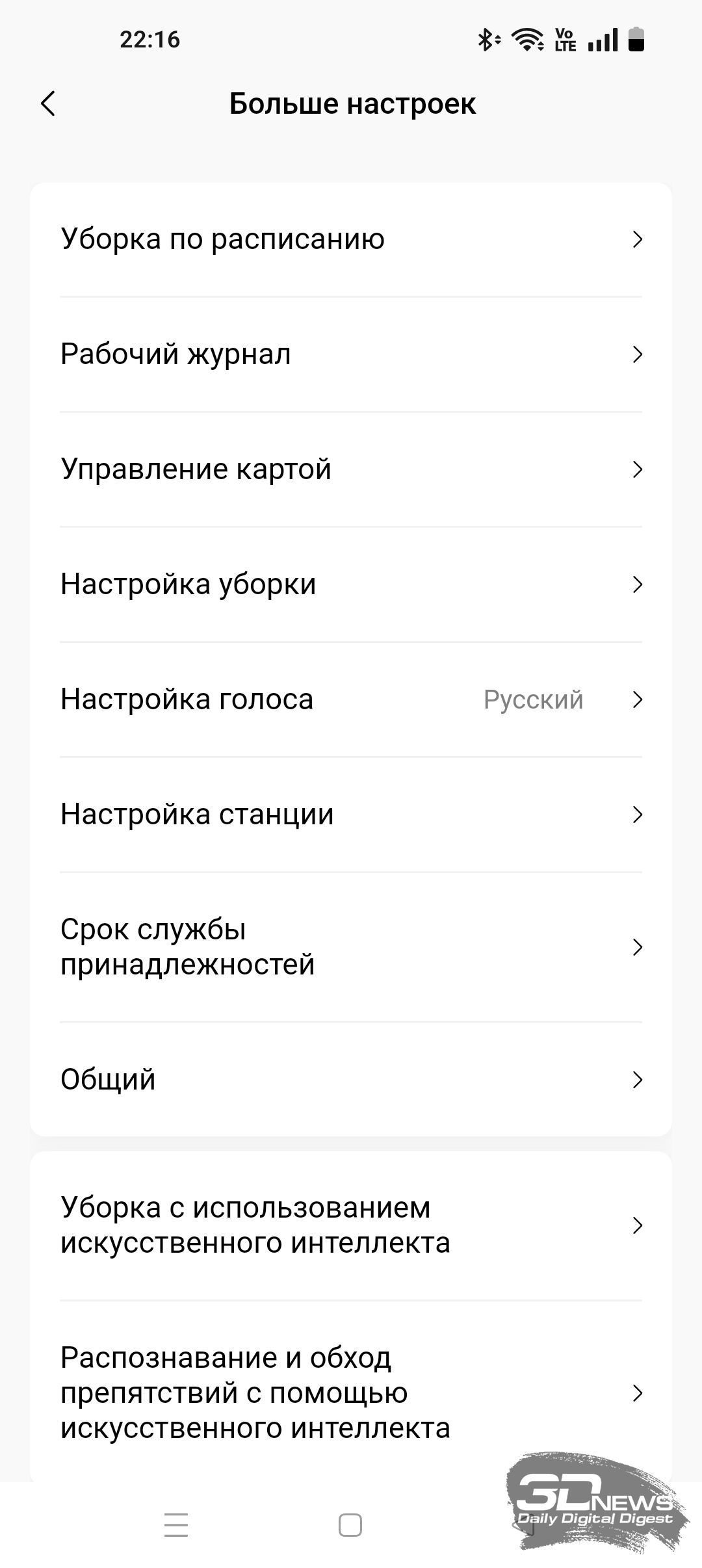Open recent apps from the navigation bar
The image size is (702, 1568).
pos(176,1525)
